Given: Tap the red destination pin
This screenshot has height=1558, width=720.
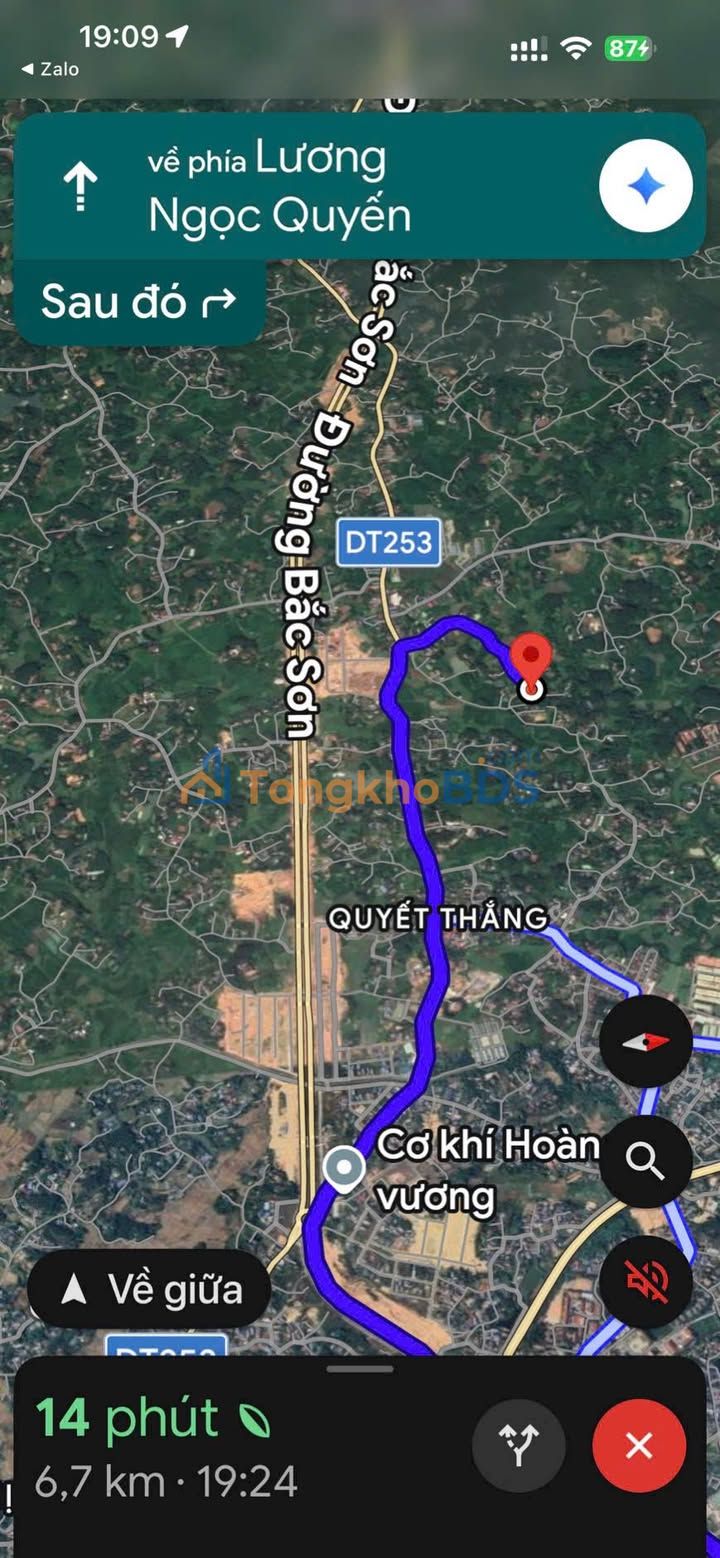Looking at the screenshot, I should 531,662.
